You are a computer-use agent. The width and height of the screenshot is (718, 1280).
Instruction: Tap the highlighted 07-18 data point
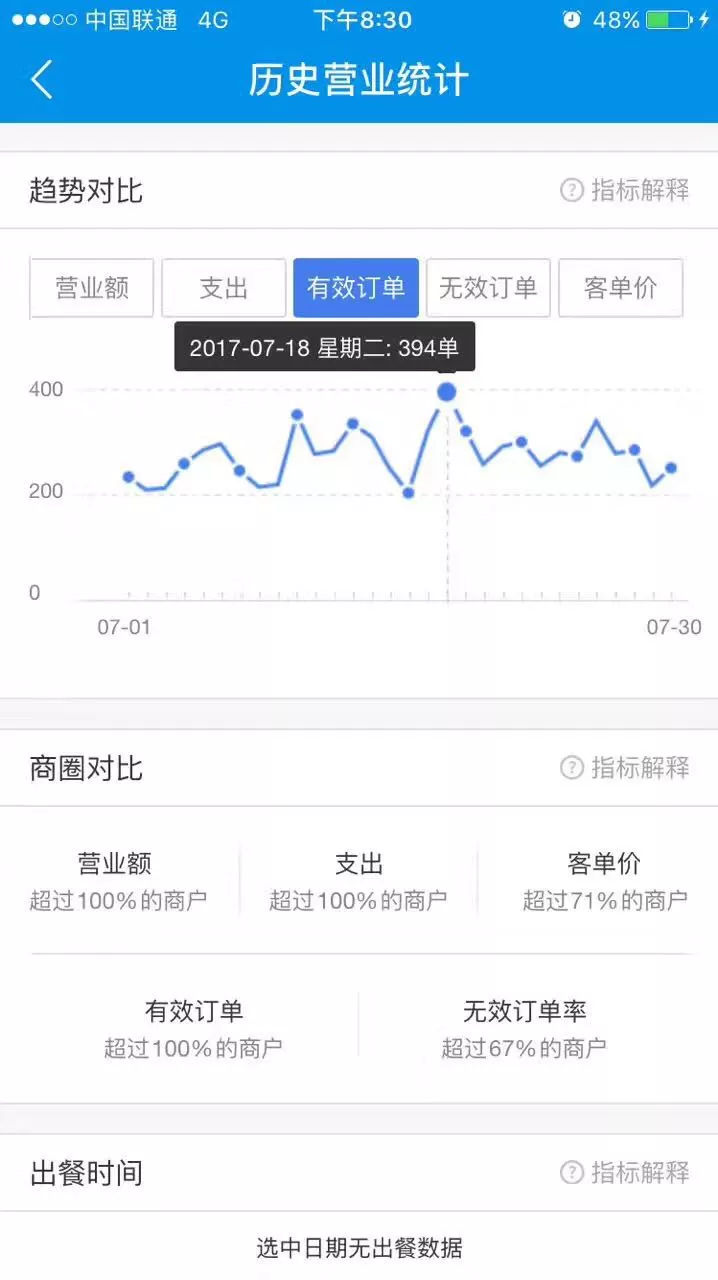[x=447, y=392]
